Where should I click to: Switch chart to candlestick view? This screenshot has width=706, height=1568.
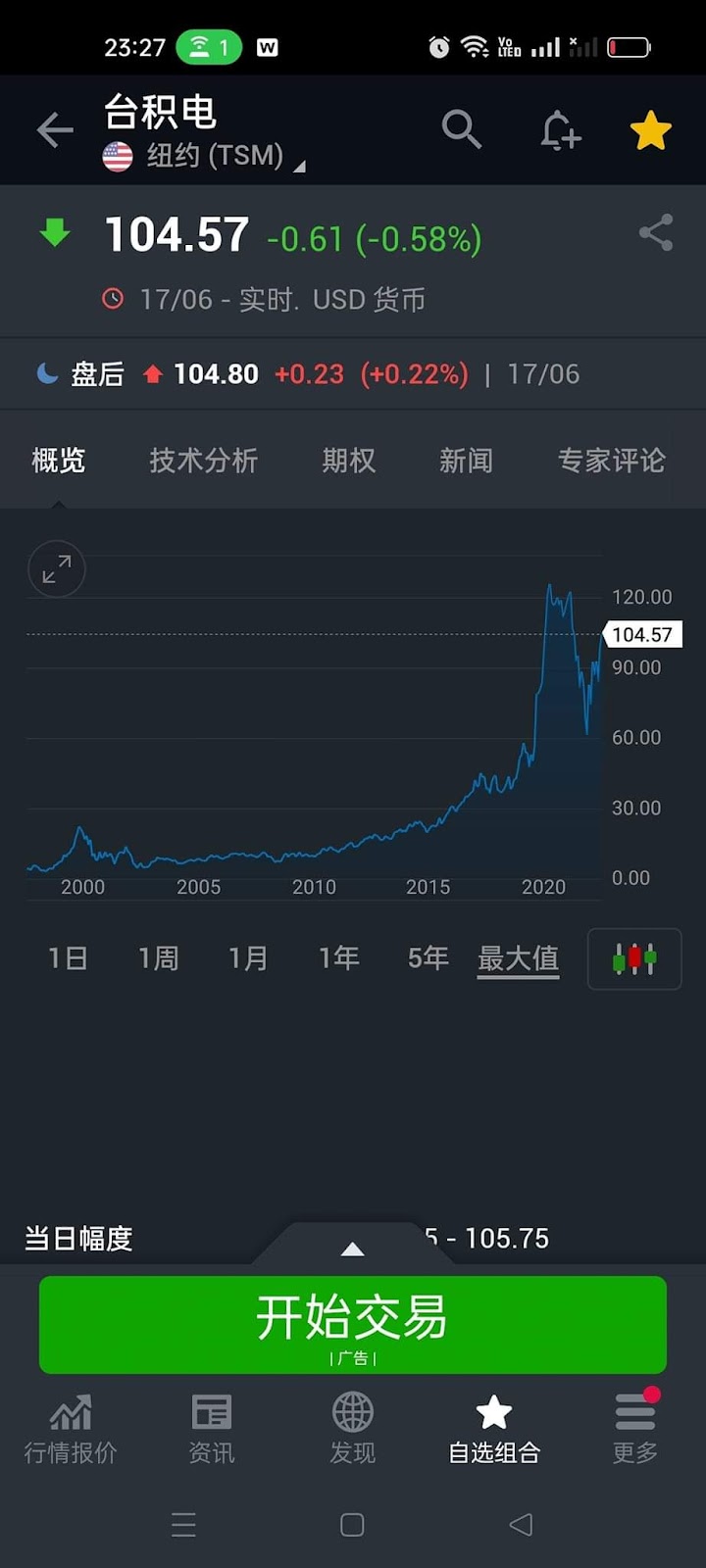[634, 958]
